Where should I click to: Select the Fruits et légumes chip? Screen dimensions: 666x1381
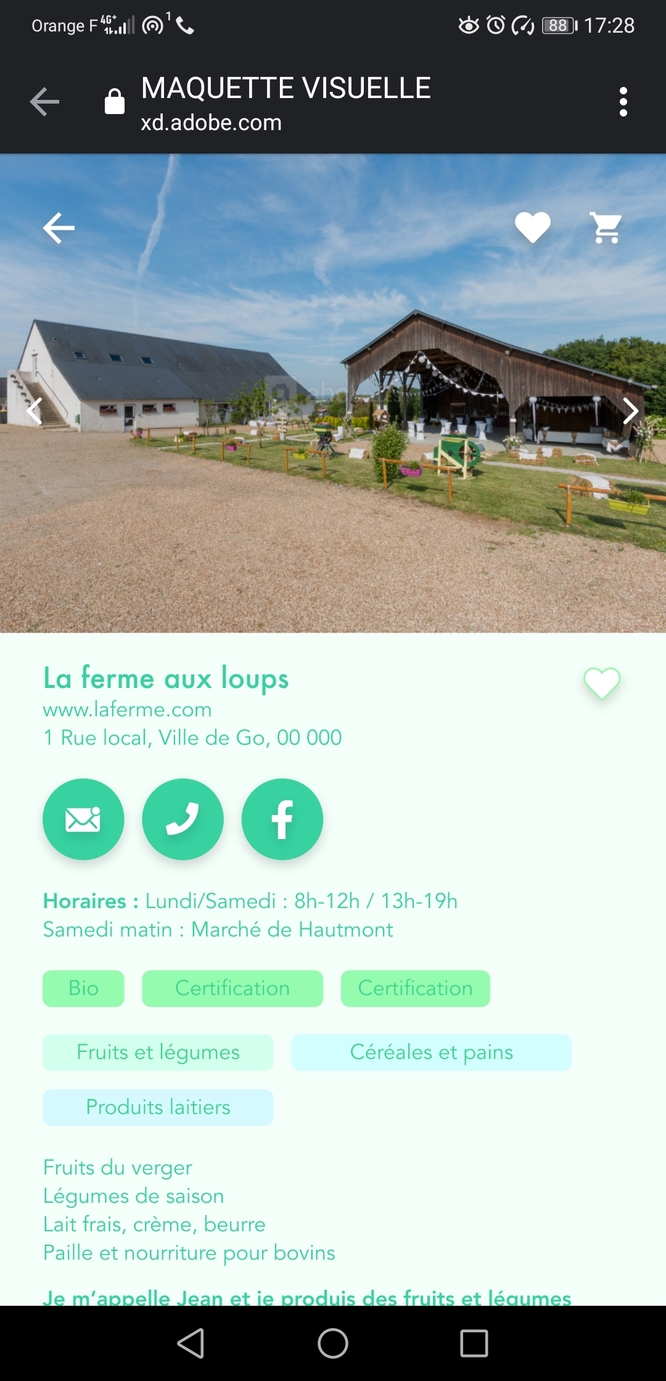click(158, 1052)
